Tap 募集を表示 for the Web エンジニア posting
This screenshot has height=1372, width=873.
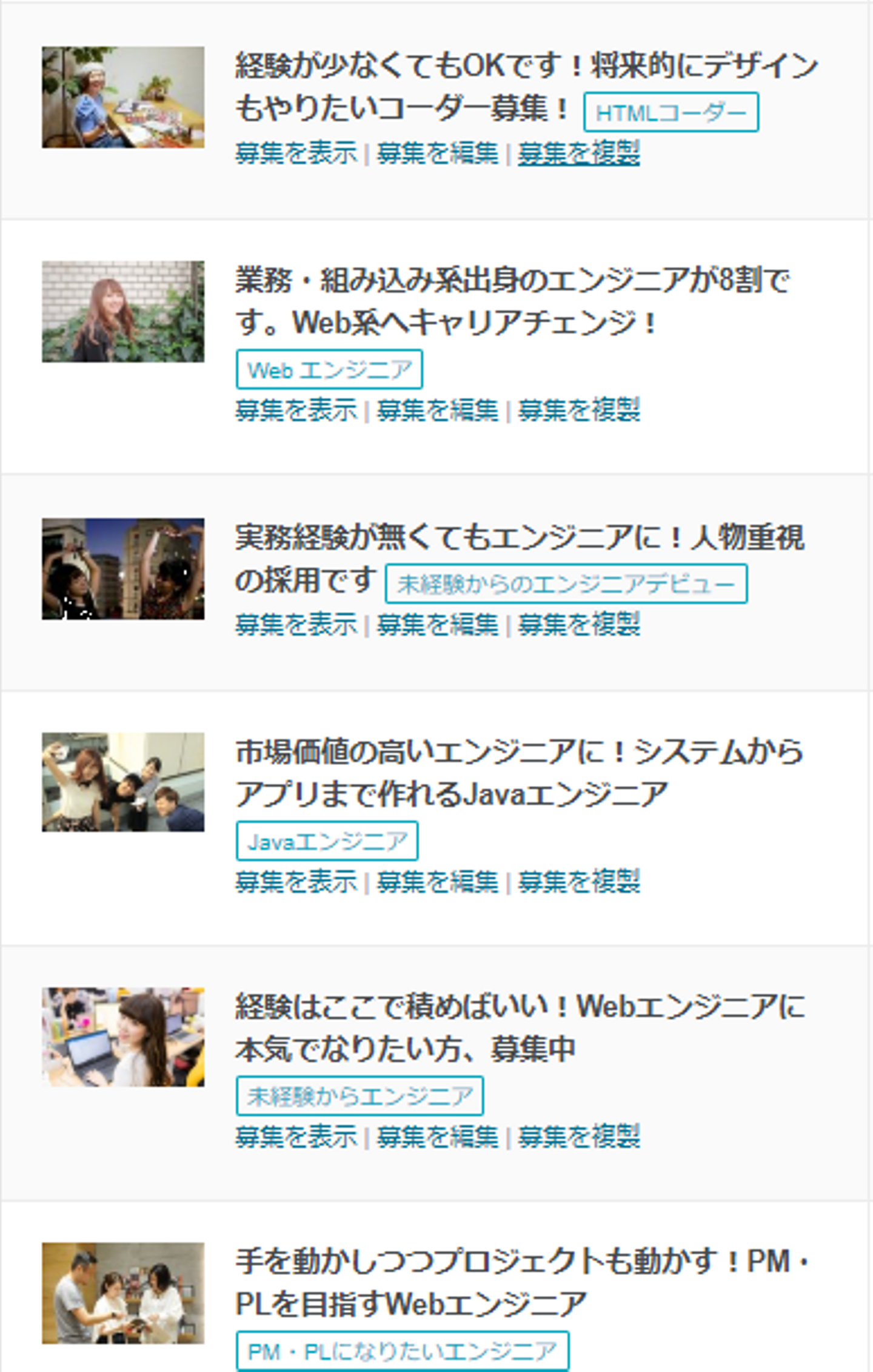(296, 410)
